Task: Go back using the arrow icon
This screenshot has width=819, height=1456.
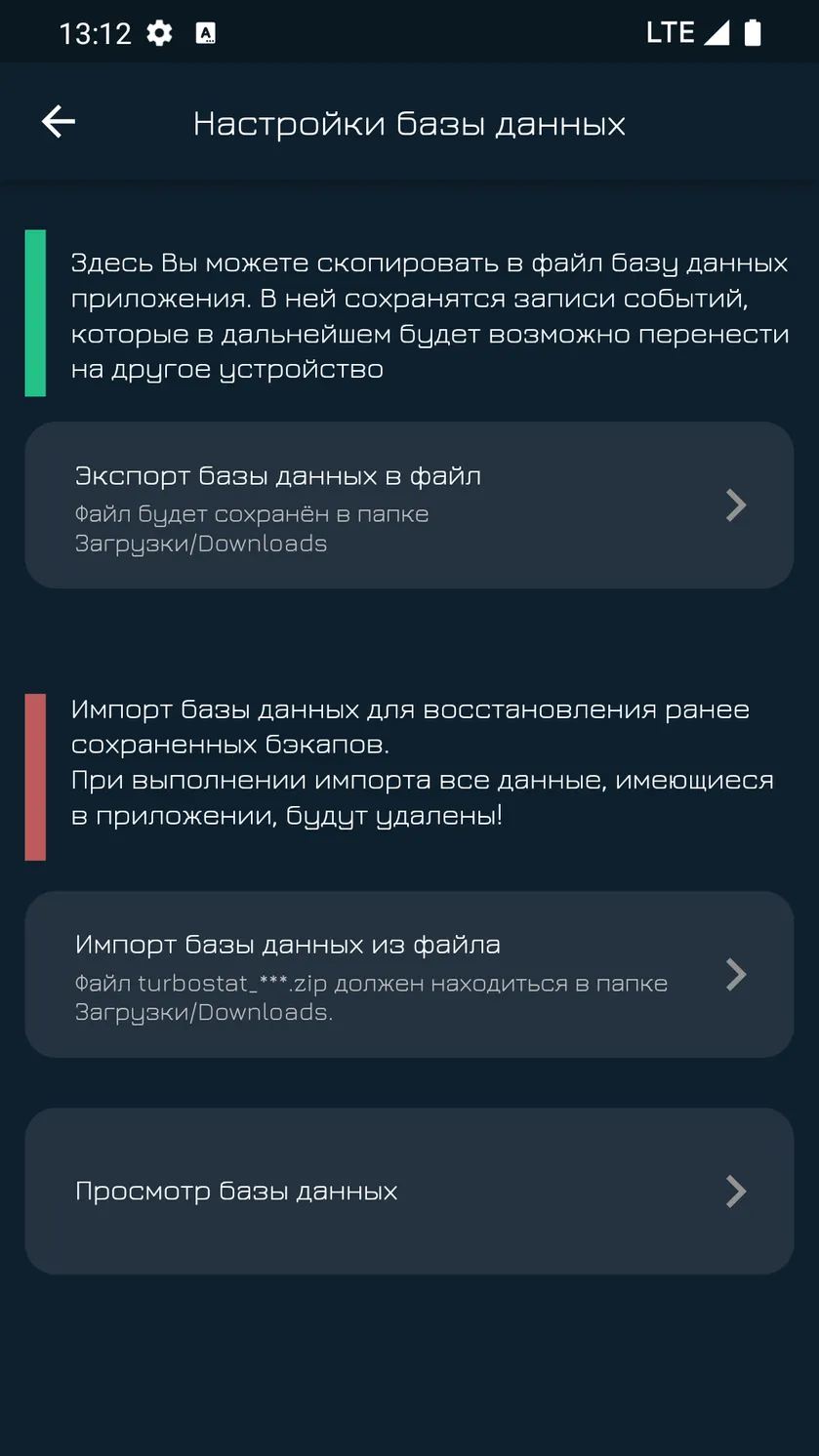Action: click(59, 122)
